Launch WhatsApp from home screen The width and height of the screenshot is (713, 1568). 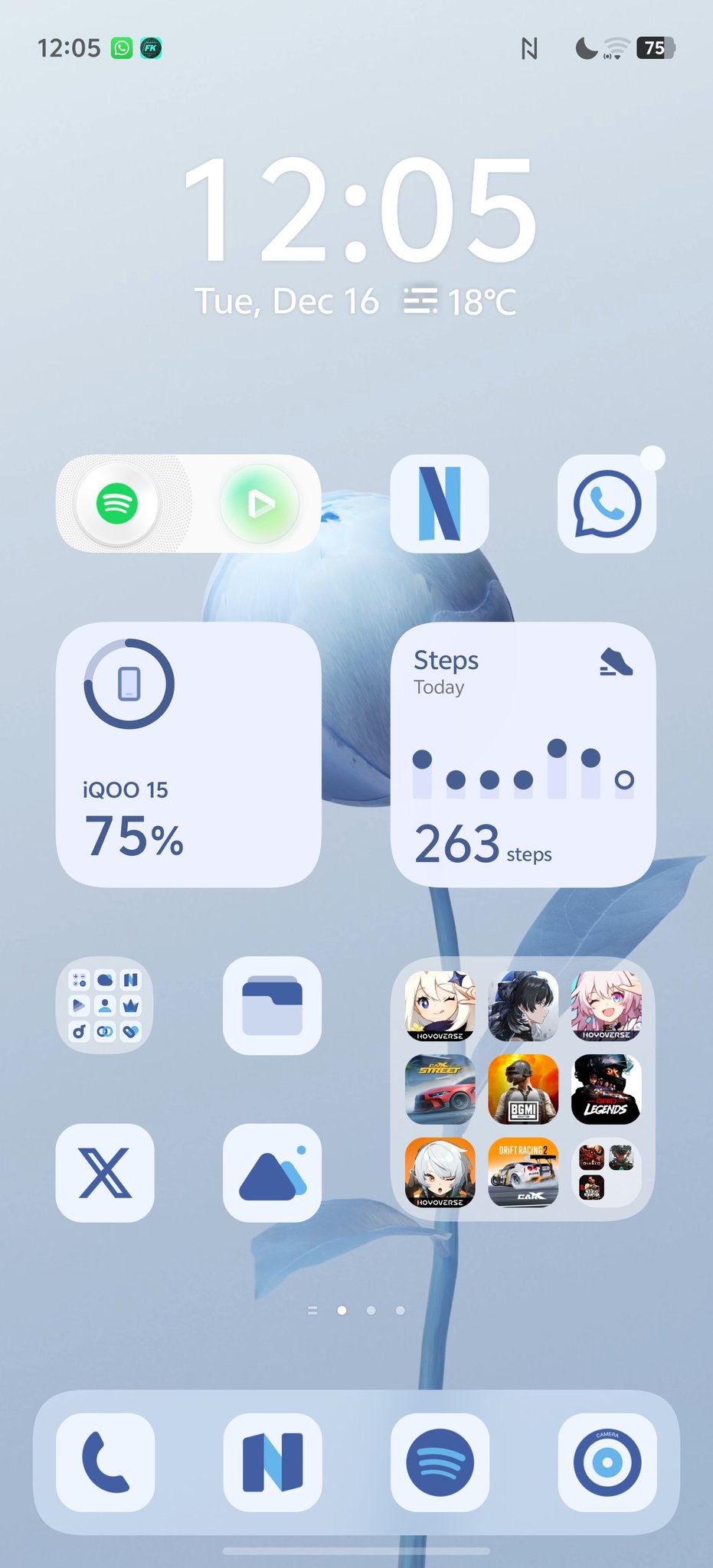(x=607, y=504)
